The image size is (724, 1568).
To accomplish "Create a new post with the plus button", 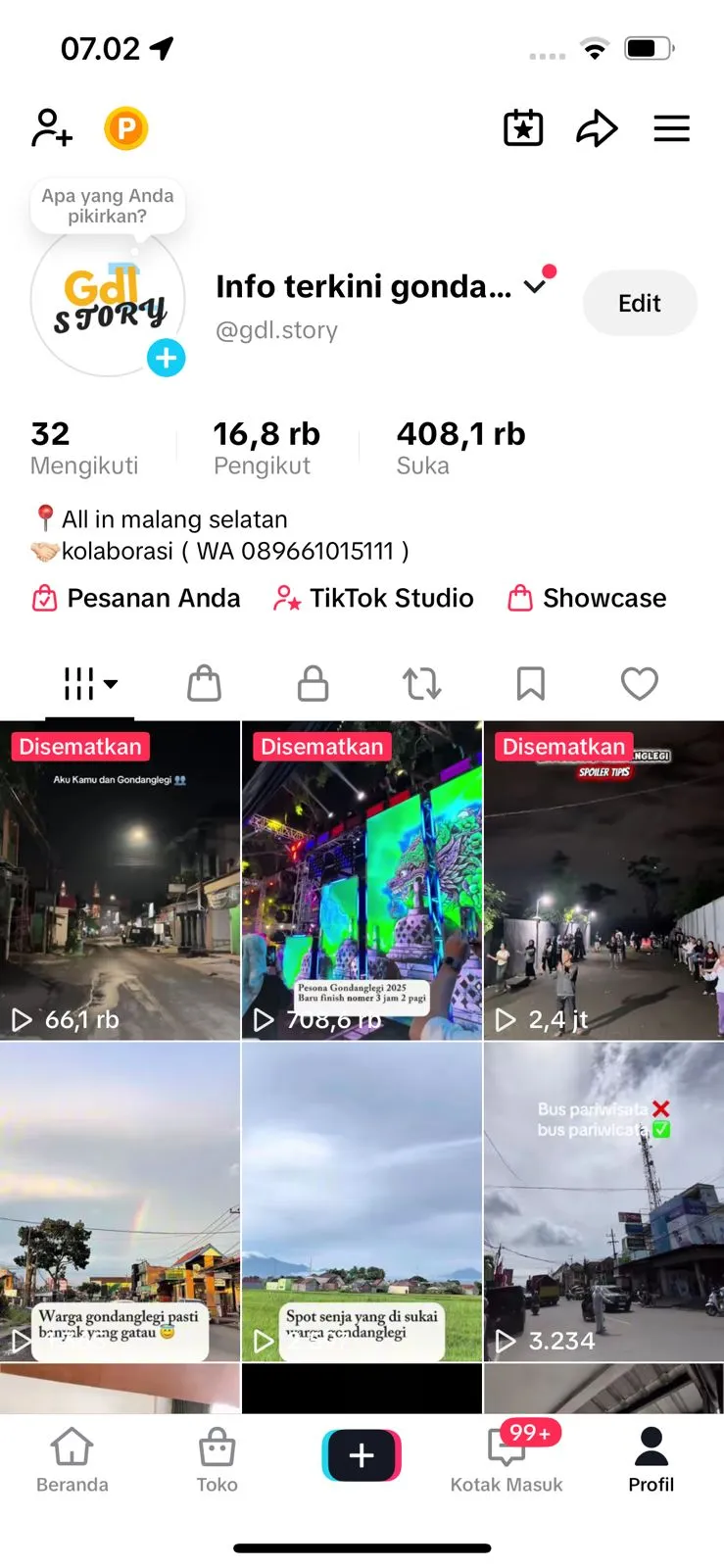I will point(362,1455).
